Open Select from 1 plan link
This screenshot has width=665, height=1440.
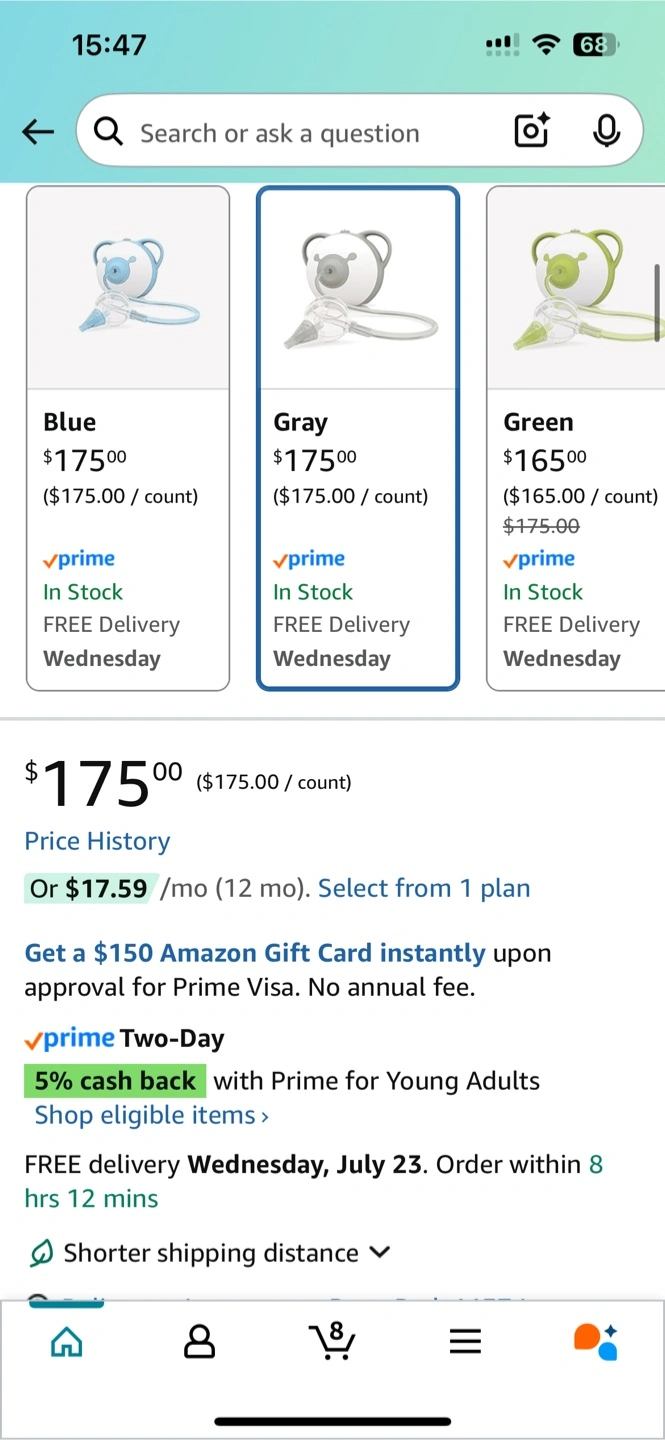(x=424, y=888)
